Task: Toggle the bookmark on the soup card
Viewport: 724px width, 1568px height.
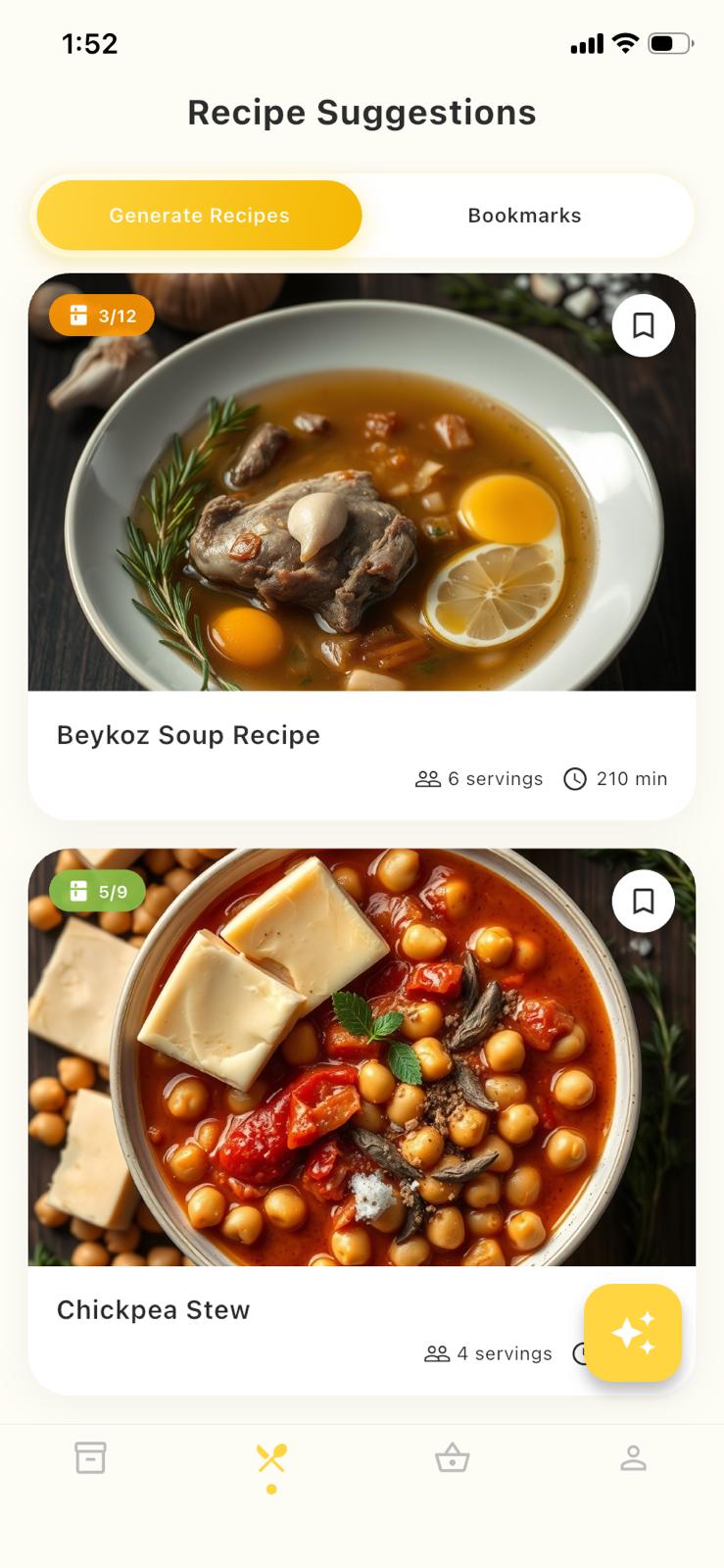Action: tap(644, 325)
